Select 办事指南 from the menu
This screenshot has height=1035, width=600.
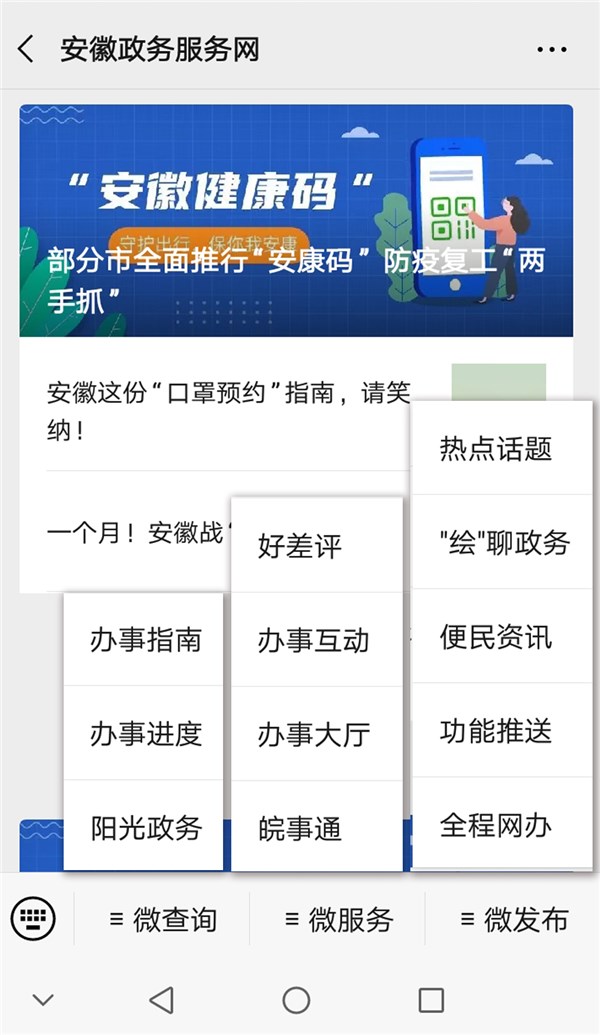(x=145, y=639)
